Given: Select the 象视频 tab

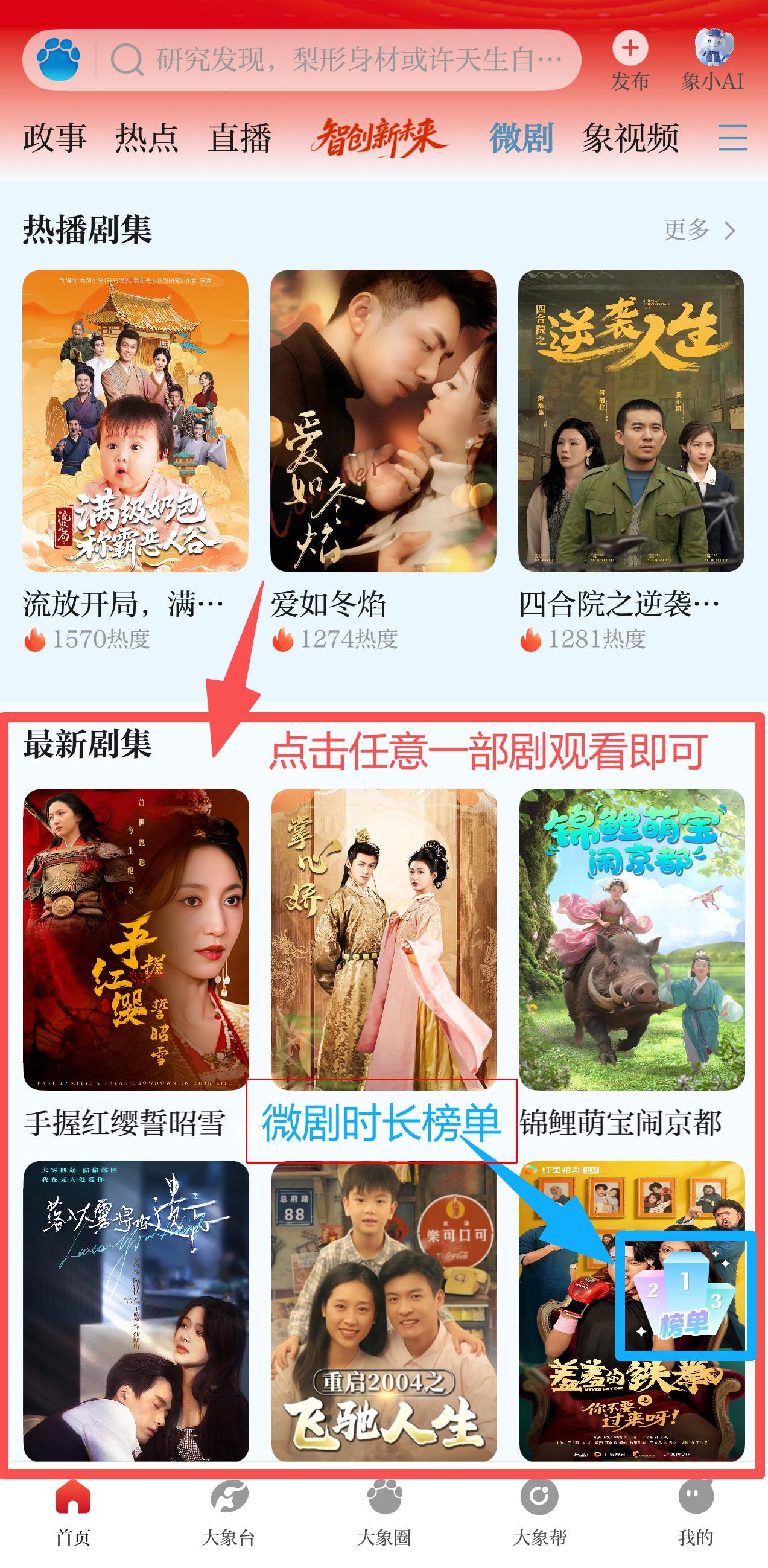Looking at the screenshot, I should tap(630, 138).
